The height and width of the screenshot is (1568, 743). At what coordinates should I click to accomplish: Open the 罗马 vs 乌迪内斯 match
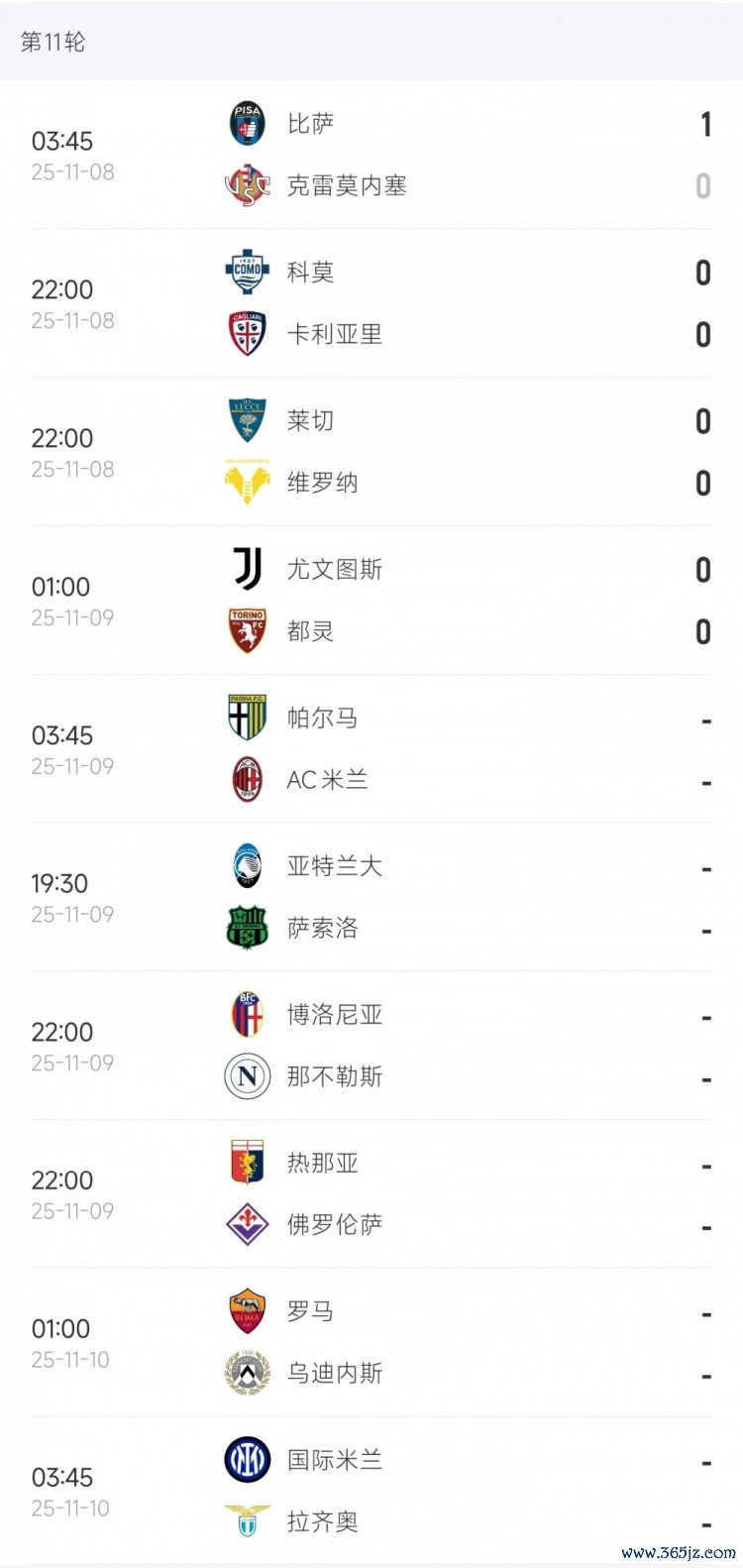(x=371, y=1343)
